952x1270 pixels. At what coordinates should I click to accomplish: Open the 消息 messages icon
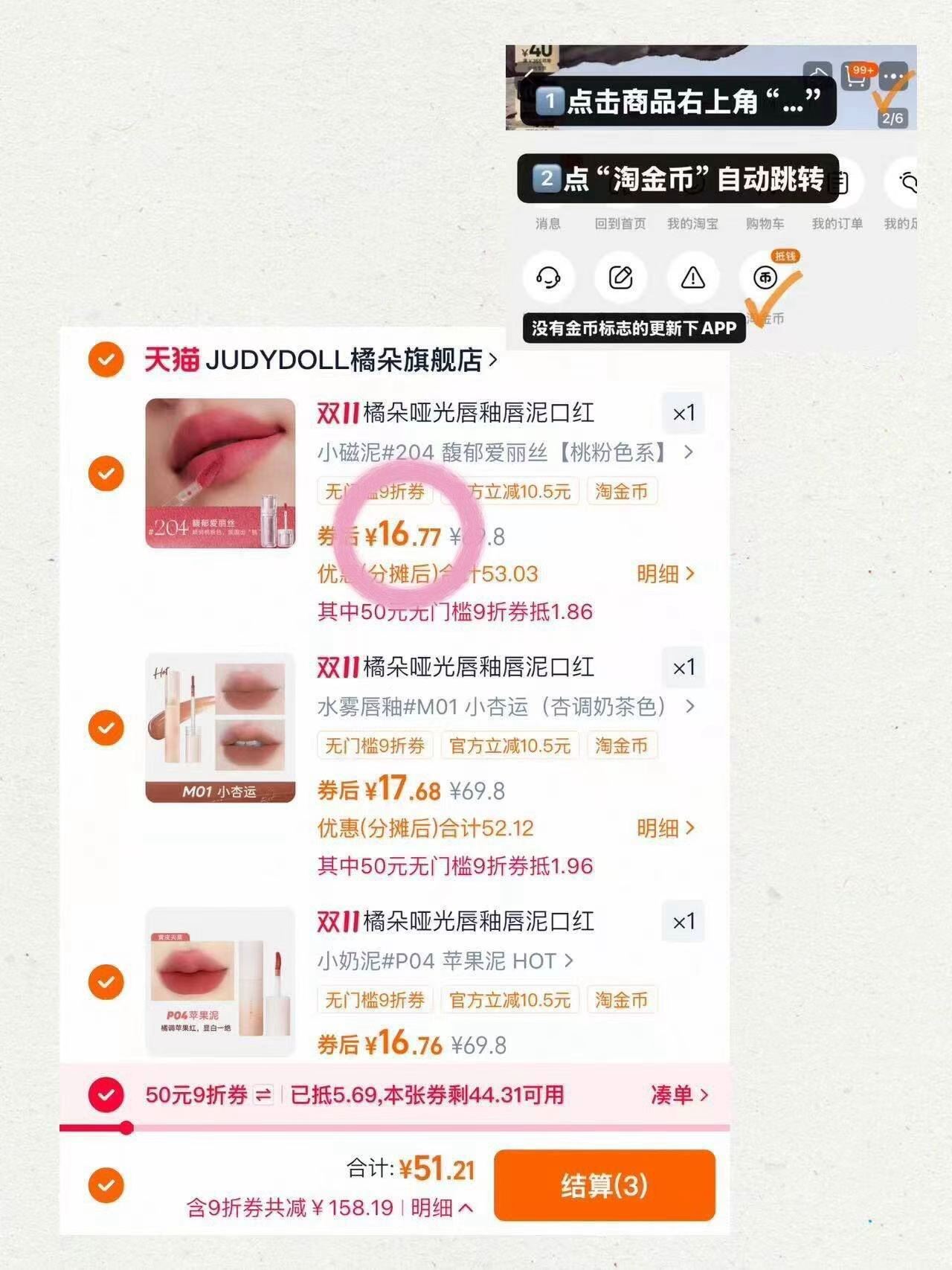[548, 223]
